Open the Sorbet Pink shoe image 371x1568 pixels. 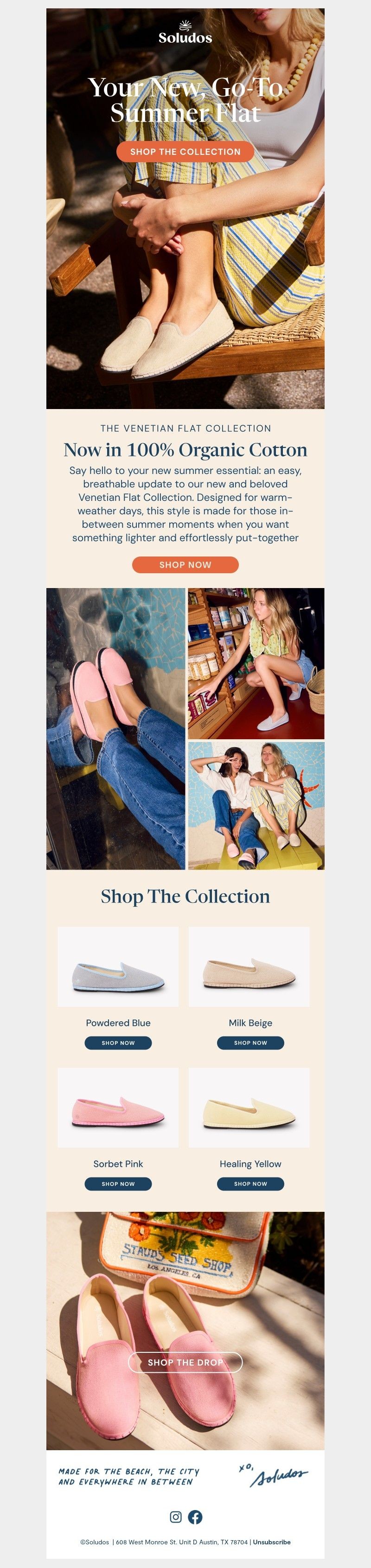point(118,1107)
